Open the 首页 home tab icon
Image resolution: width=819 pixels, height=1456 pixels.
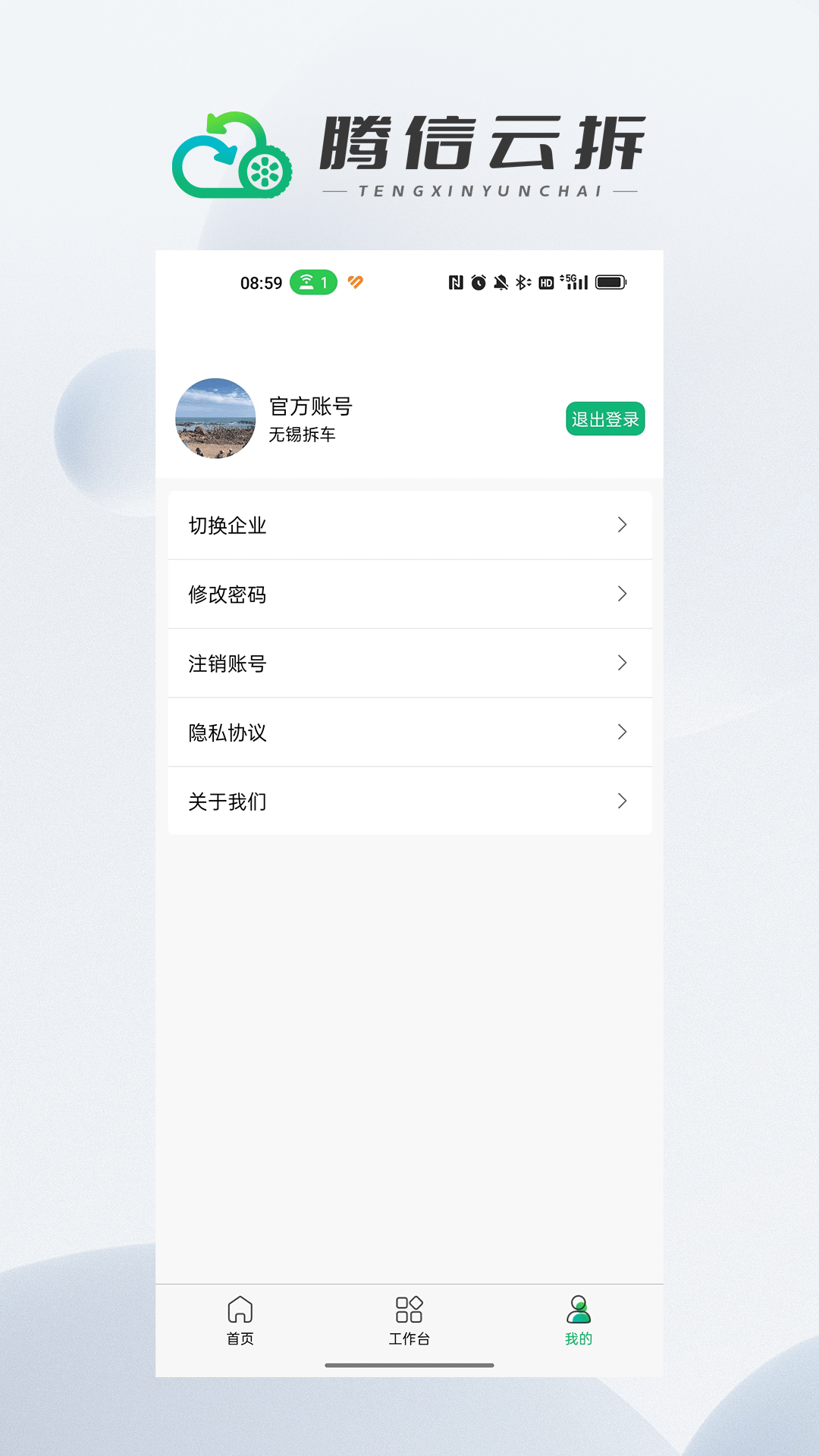(240, 1306)
